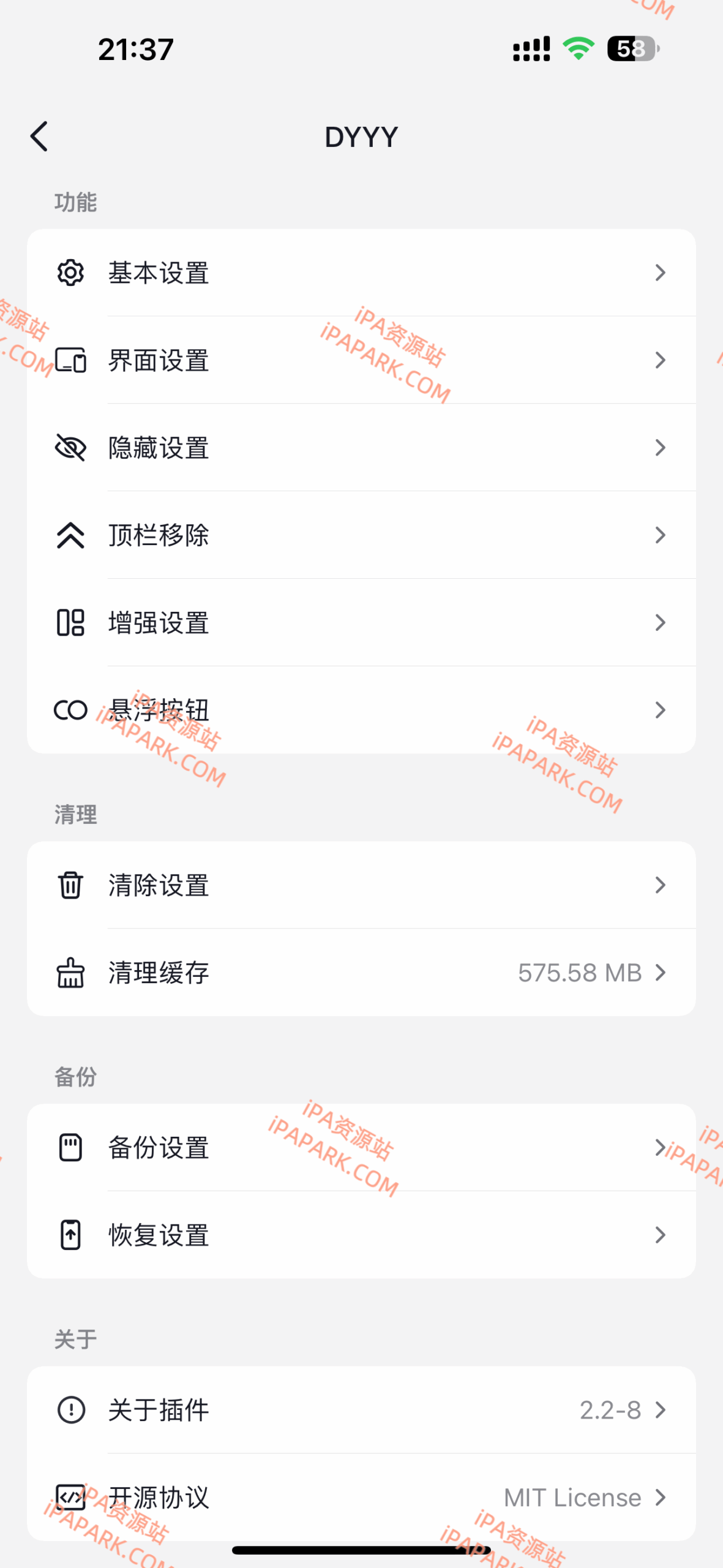Click the trash icon for 清除设置
The height and width of the screenshot is (1568, 723).
70,885
